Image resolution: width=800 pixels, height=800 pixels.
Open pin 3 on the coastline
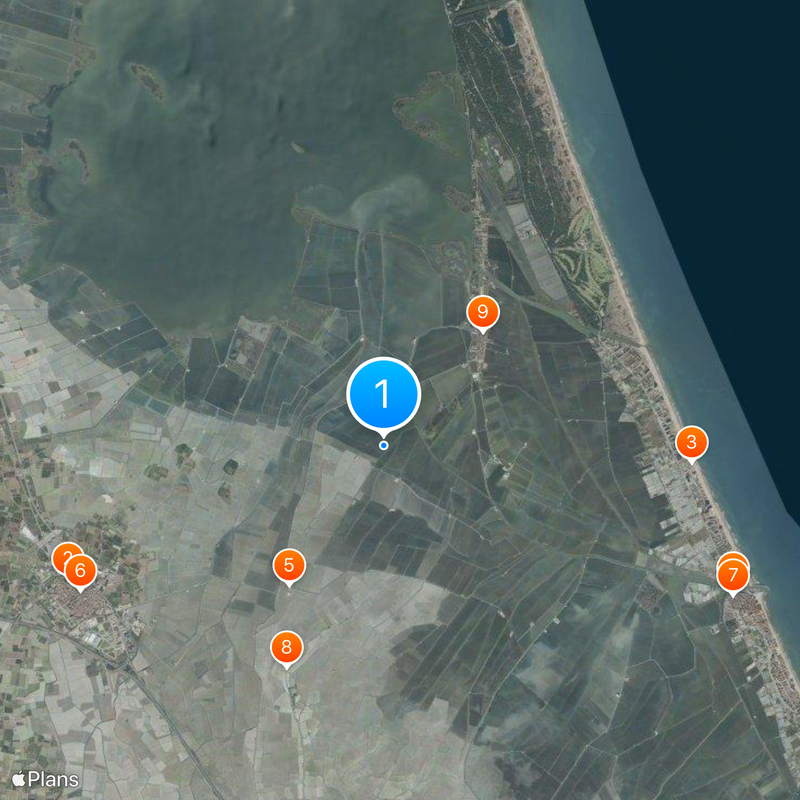[x=691, y=441]
